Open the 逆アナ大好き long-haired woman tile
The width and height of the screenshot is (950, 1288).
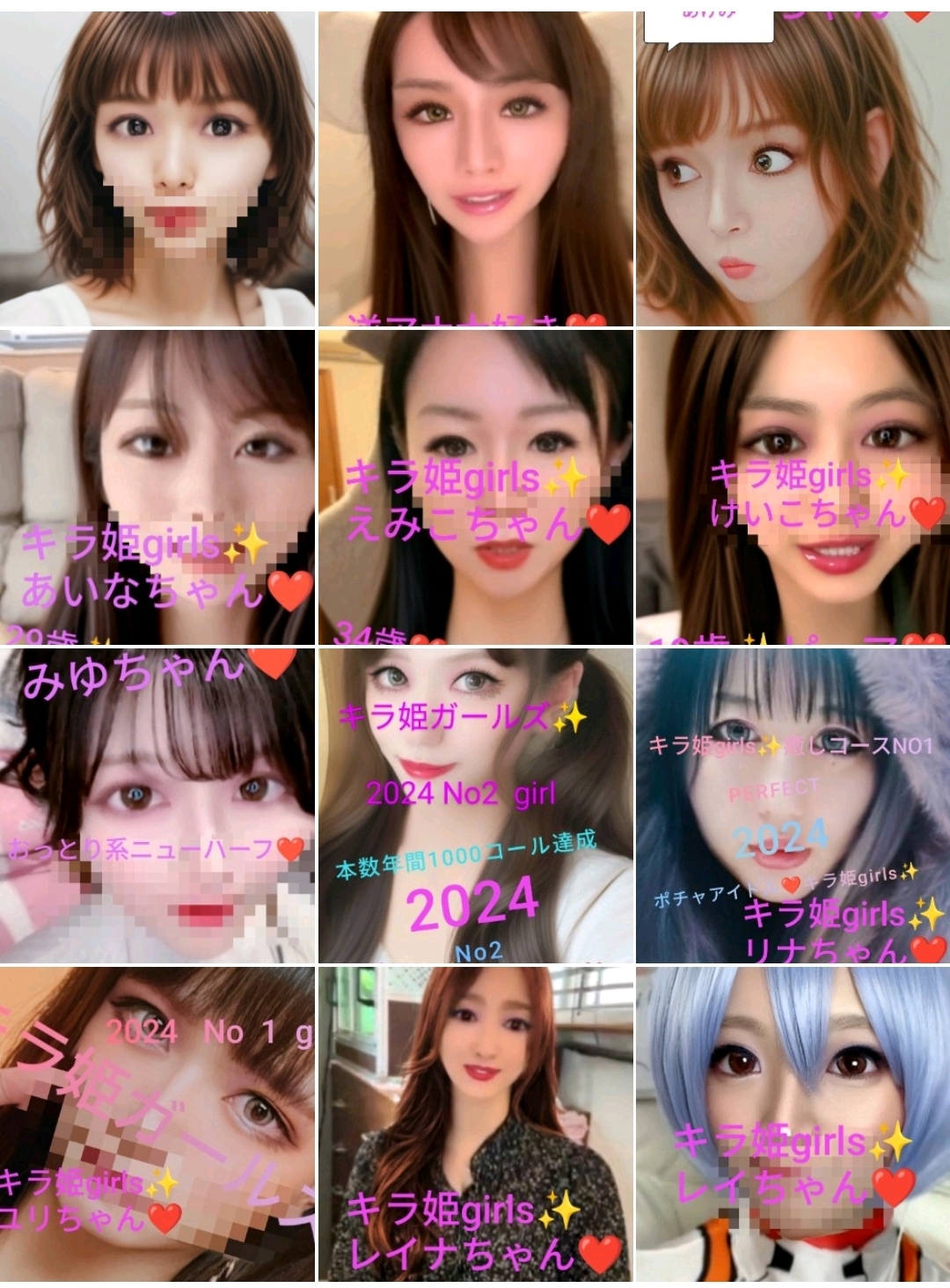tap(475, 169)
